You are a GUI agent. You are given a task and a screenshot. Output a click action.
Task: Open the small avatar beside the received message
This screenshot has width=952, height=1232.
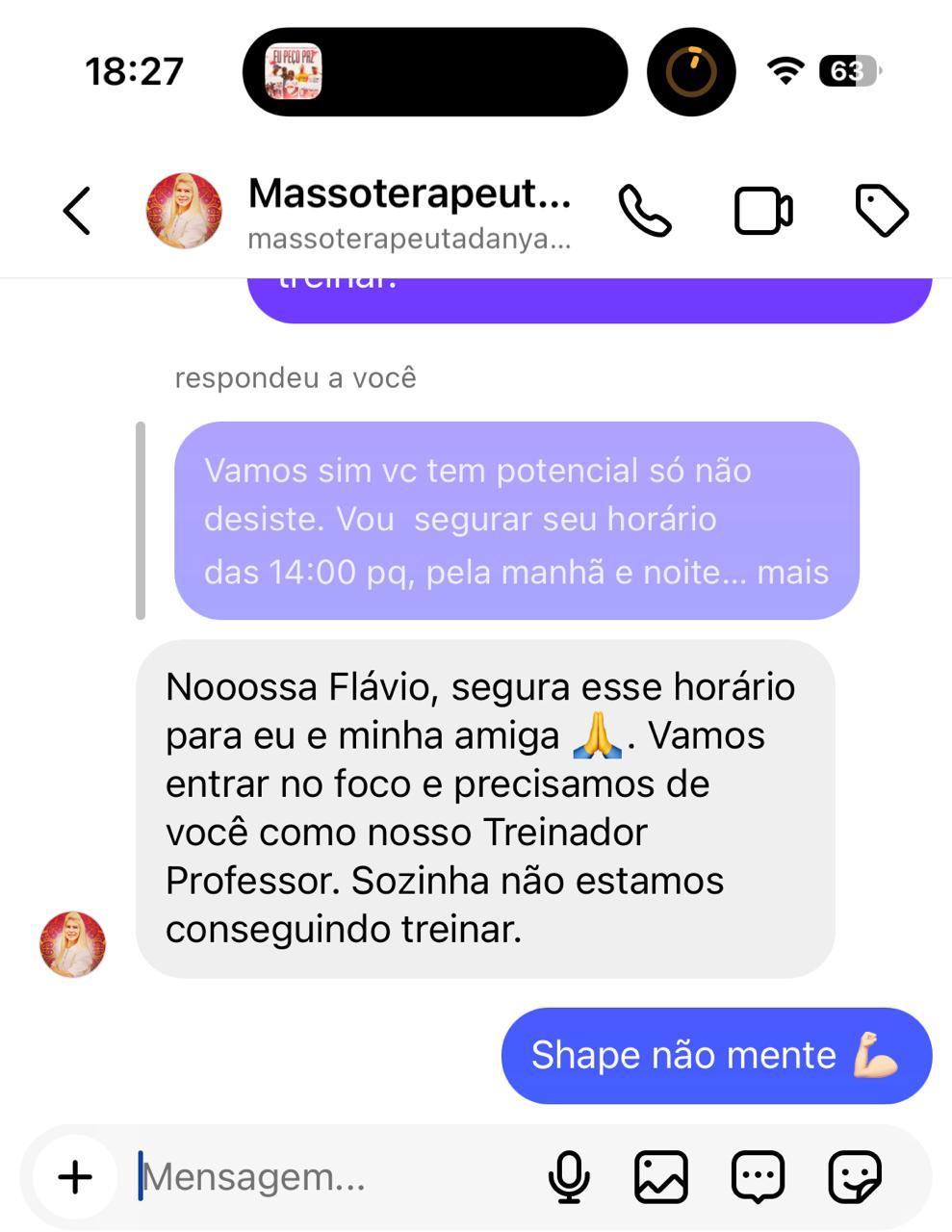point(72,944)
